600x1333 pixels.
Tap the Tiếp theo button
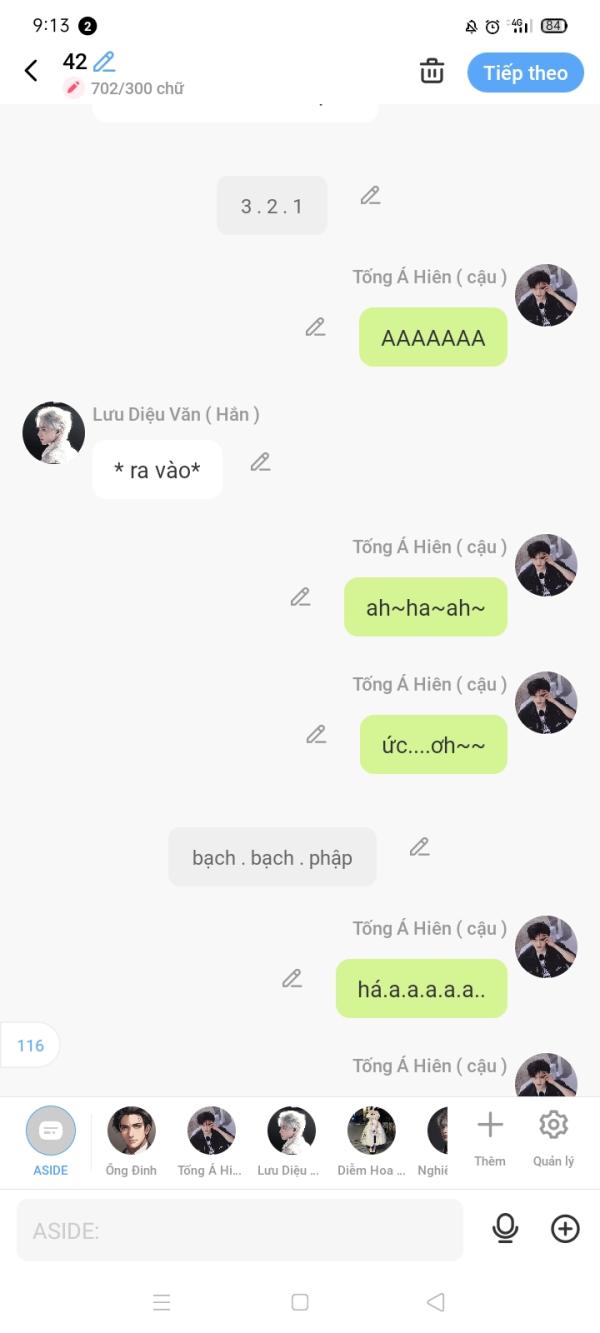click(x=525, y=73)
